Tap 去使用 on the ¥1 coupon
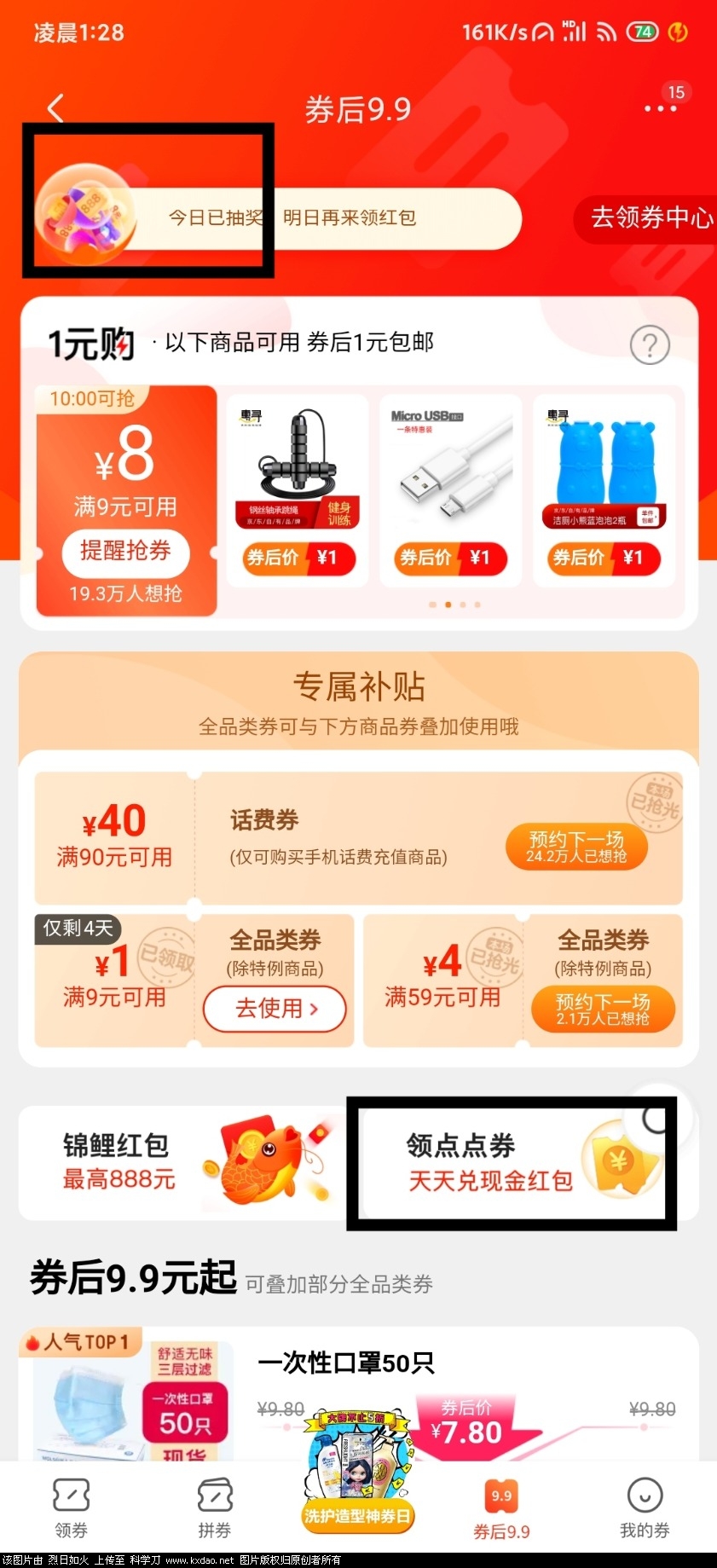This screenshot has height=1568, width=717. coord(275,1009)
